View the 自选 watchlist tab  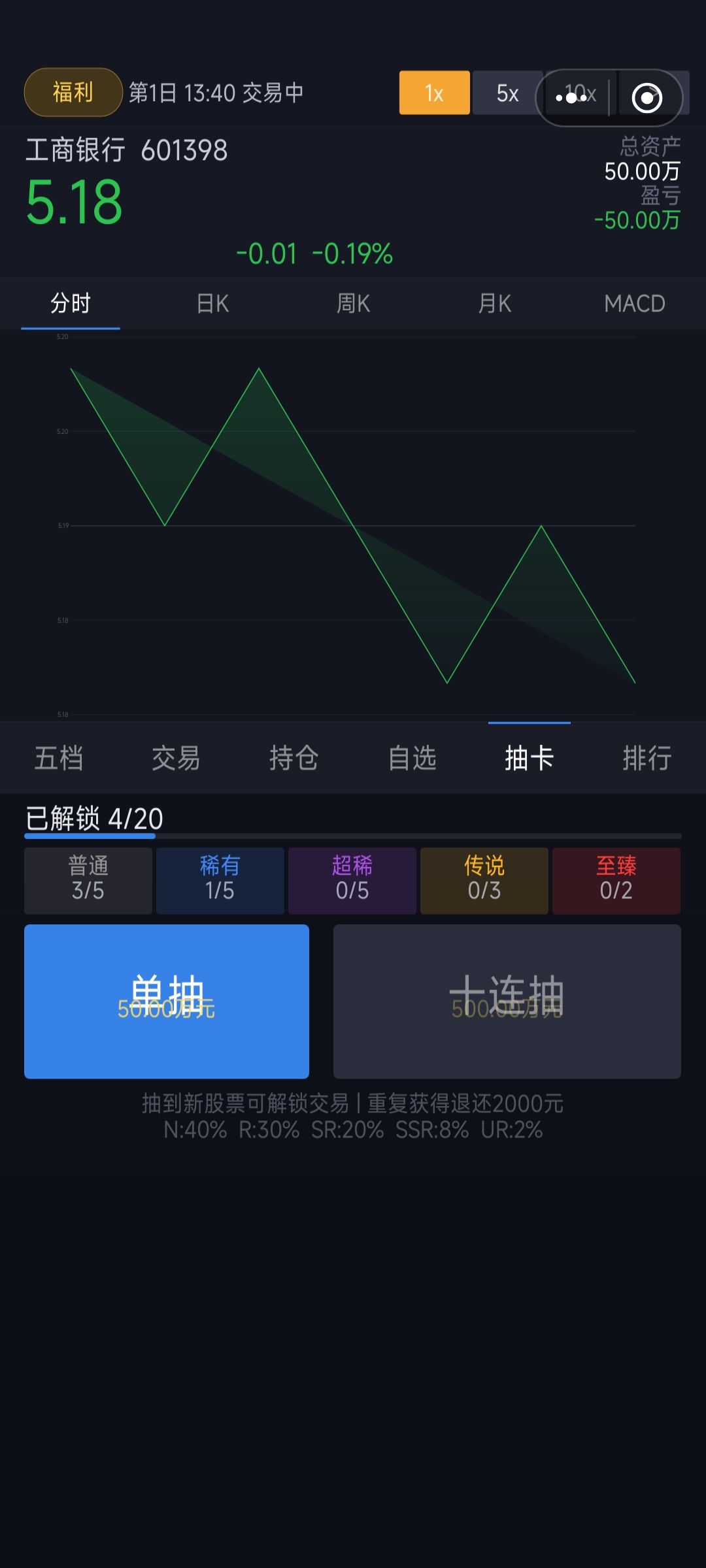(x=412, y=758)
